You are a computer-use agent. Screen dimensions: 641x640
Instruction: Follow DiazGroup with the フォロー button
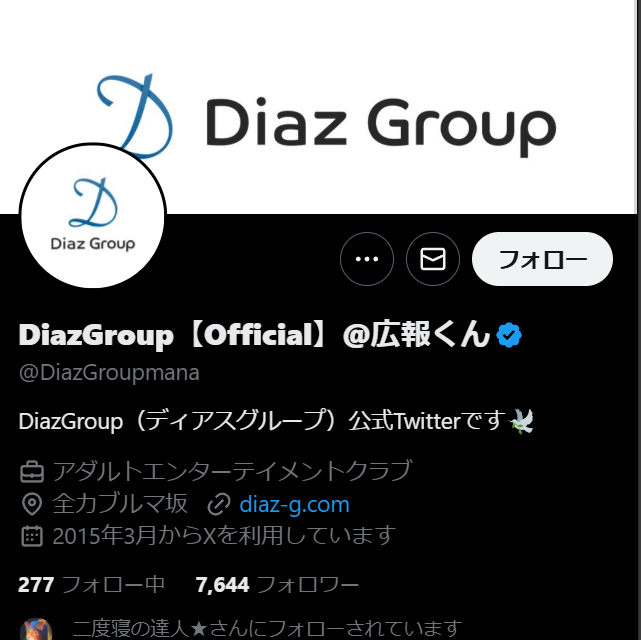click(x=541, y=260)
